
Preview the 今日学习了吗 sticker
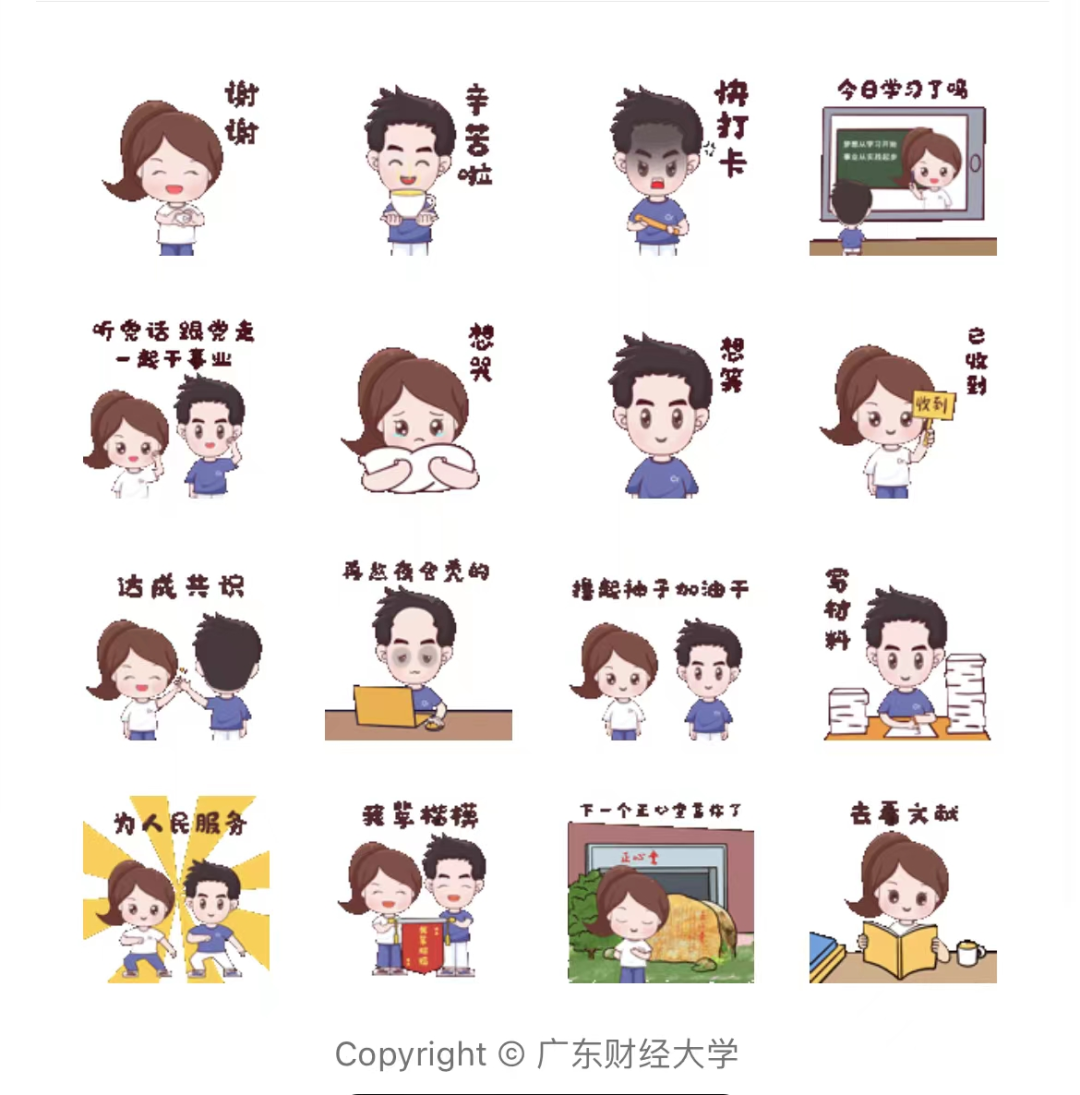[903, 165]
